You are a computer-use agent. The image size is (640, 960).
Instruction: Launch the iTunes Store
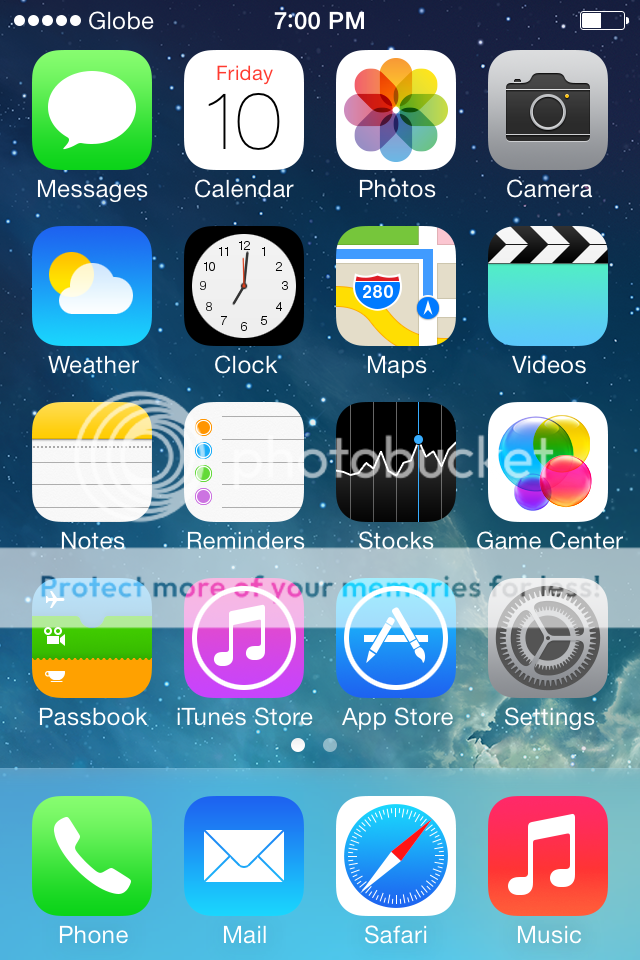pos(244,638)
